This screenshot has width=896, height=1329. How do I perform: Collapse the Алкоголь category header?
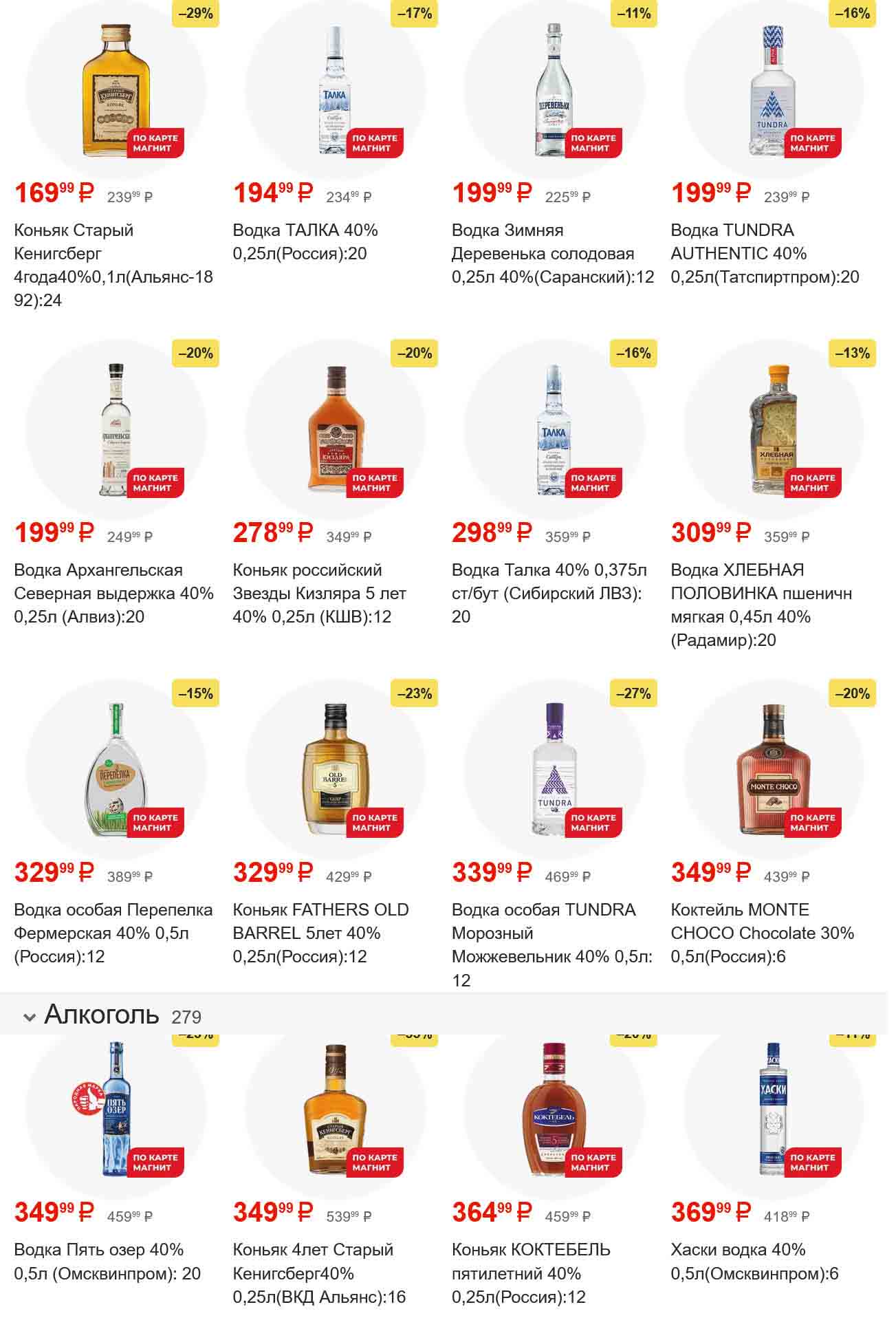[30, 1017]
